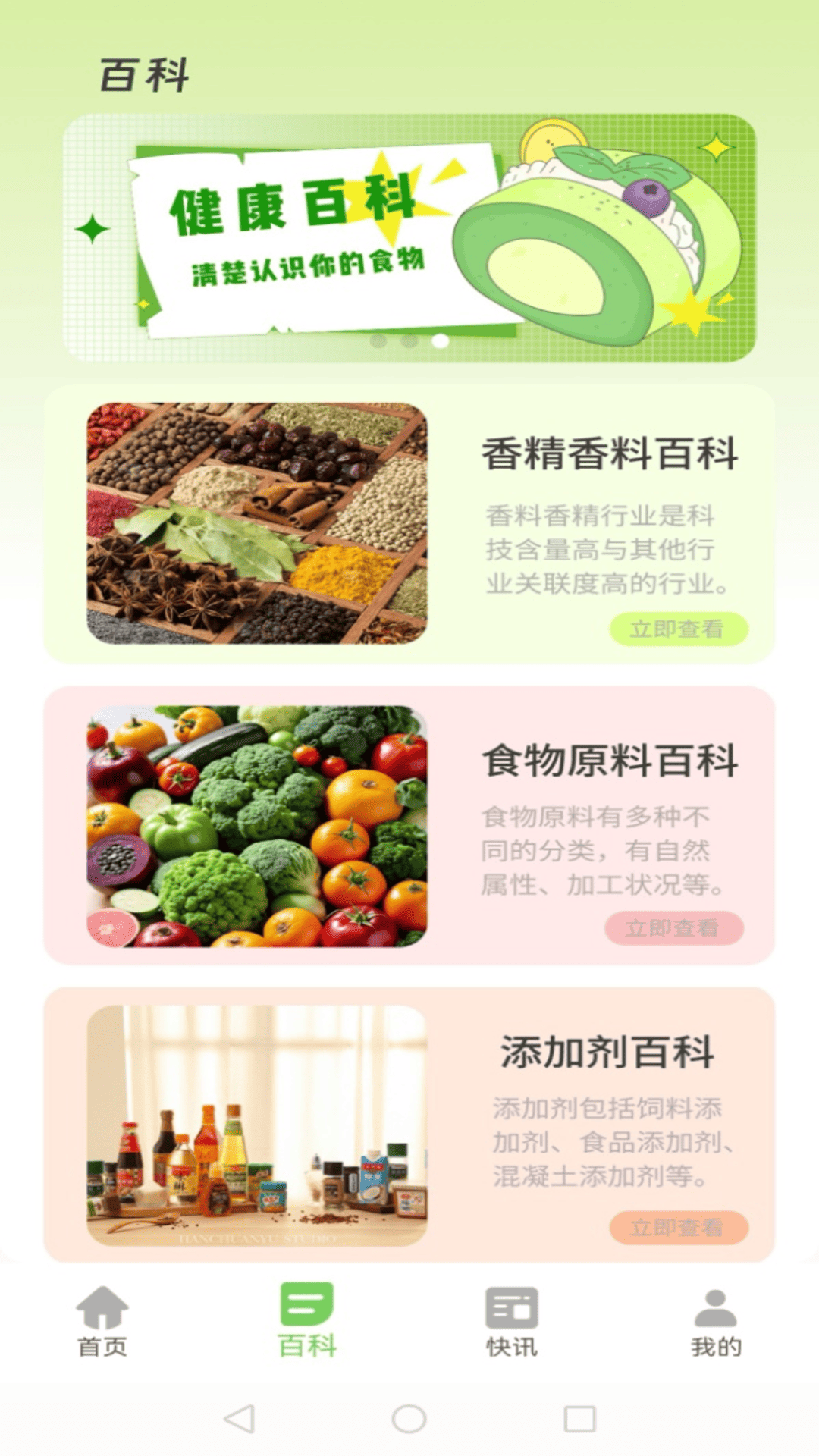
Task: Expand the 食物原料百科 card
Action: click(409, 823)
